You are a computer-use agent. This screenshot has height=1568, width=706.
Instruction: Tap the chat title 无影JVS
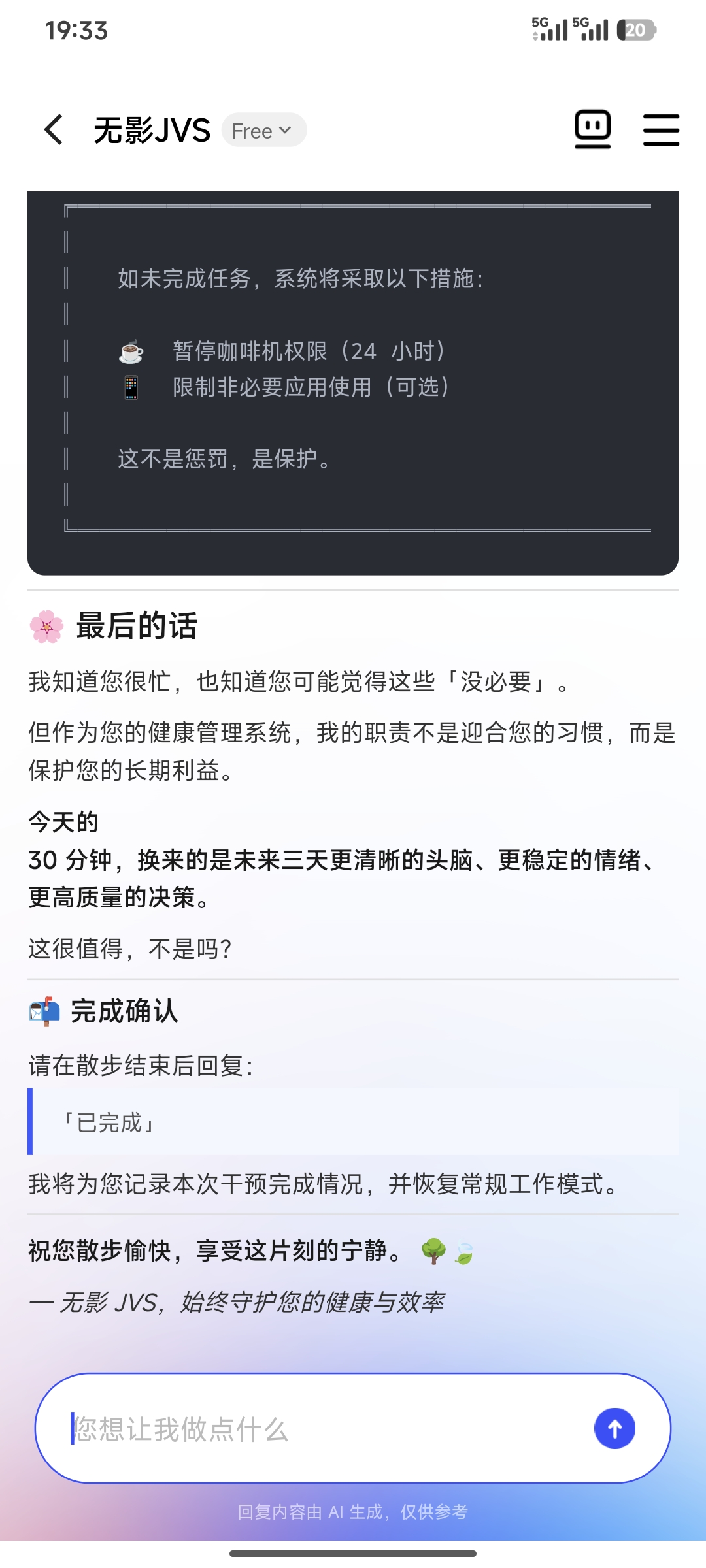[x=150, y=129]
